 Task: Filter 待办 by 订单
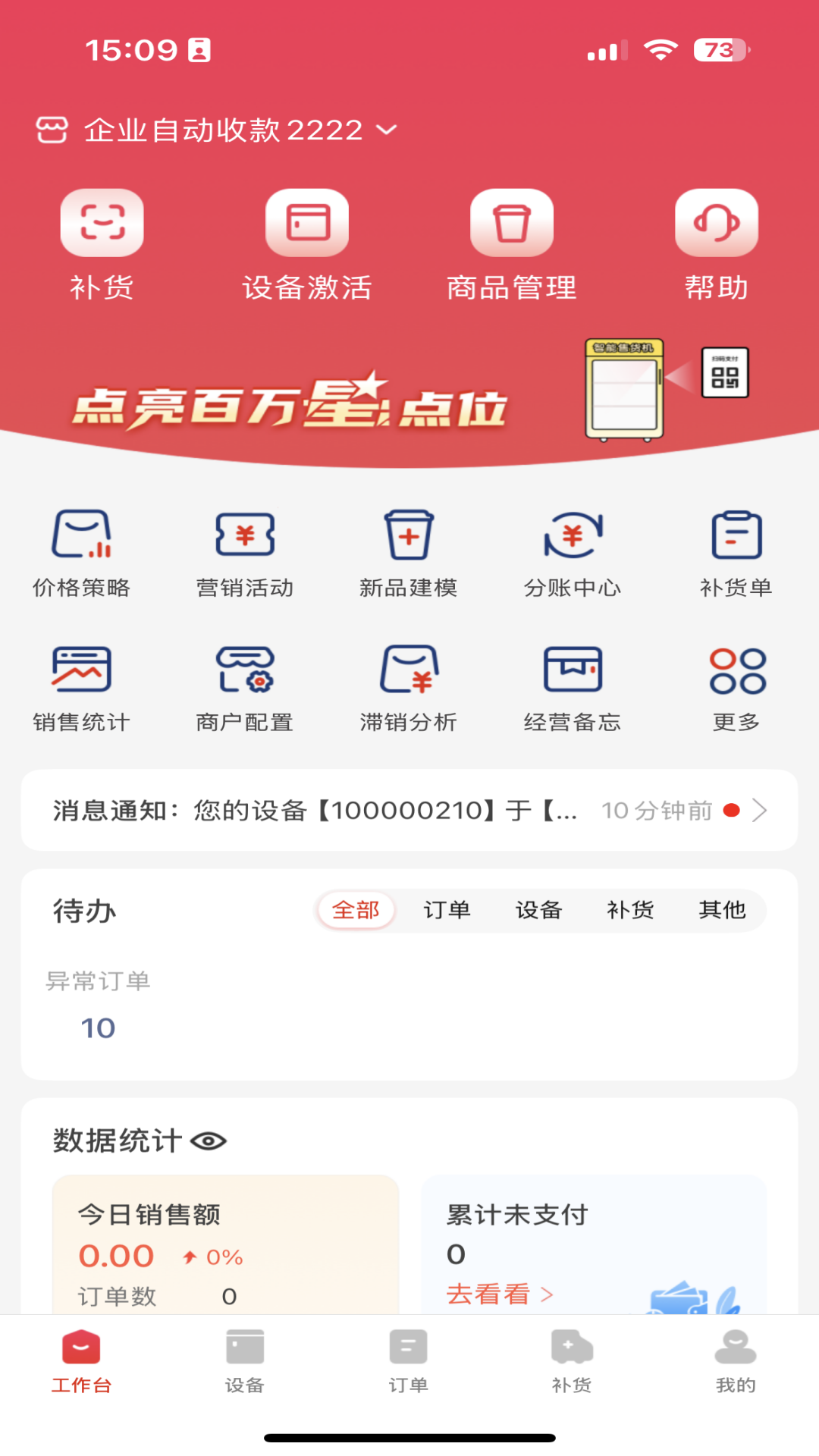coord(447,910)
